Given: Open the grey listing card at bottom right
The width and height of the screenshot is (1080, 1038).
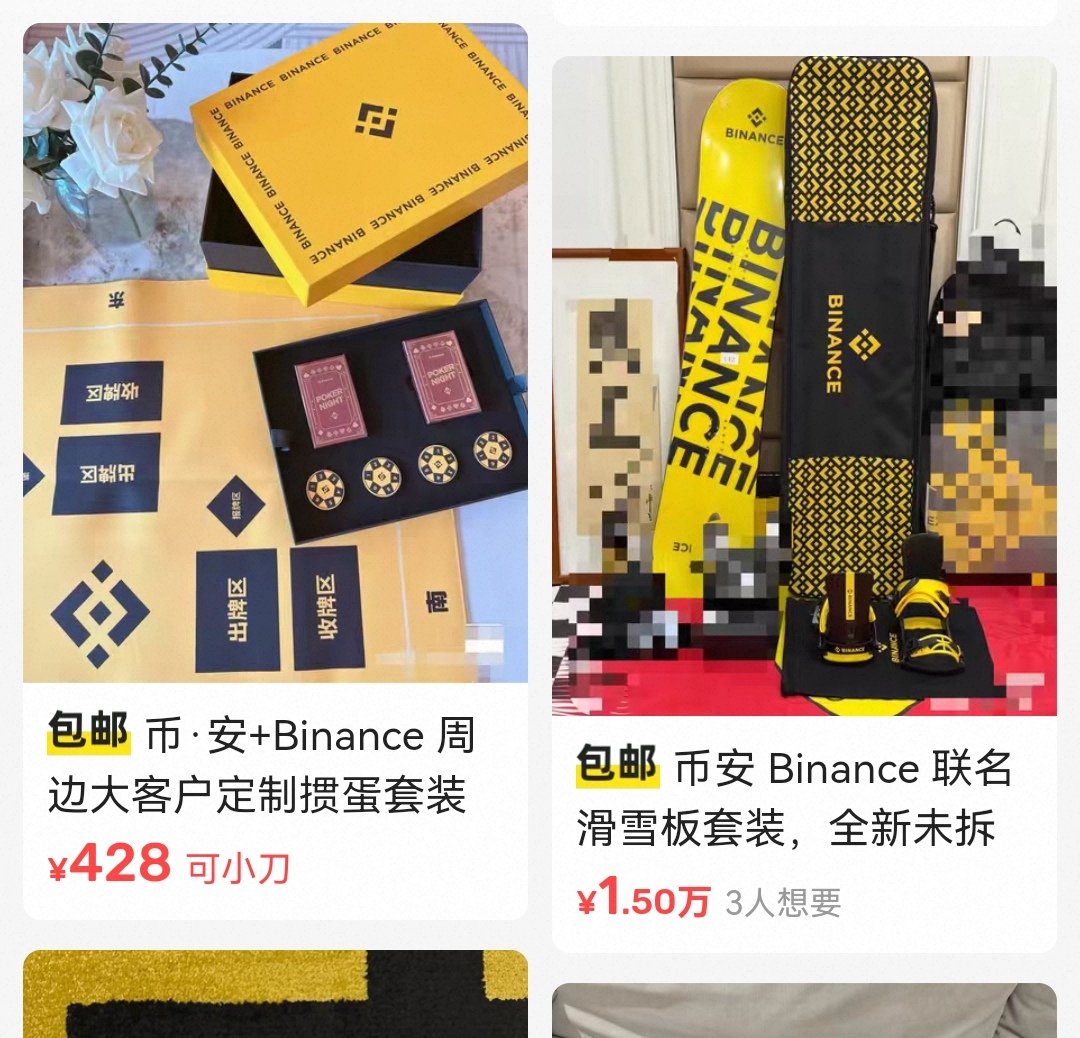Looking at the screenshot, I should tap(804, 1012).
